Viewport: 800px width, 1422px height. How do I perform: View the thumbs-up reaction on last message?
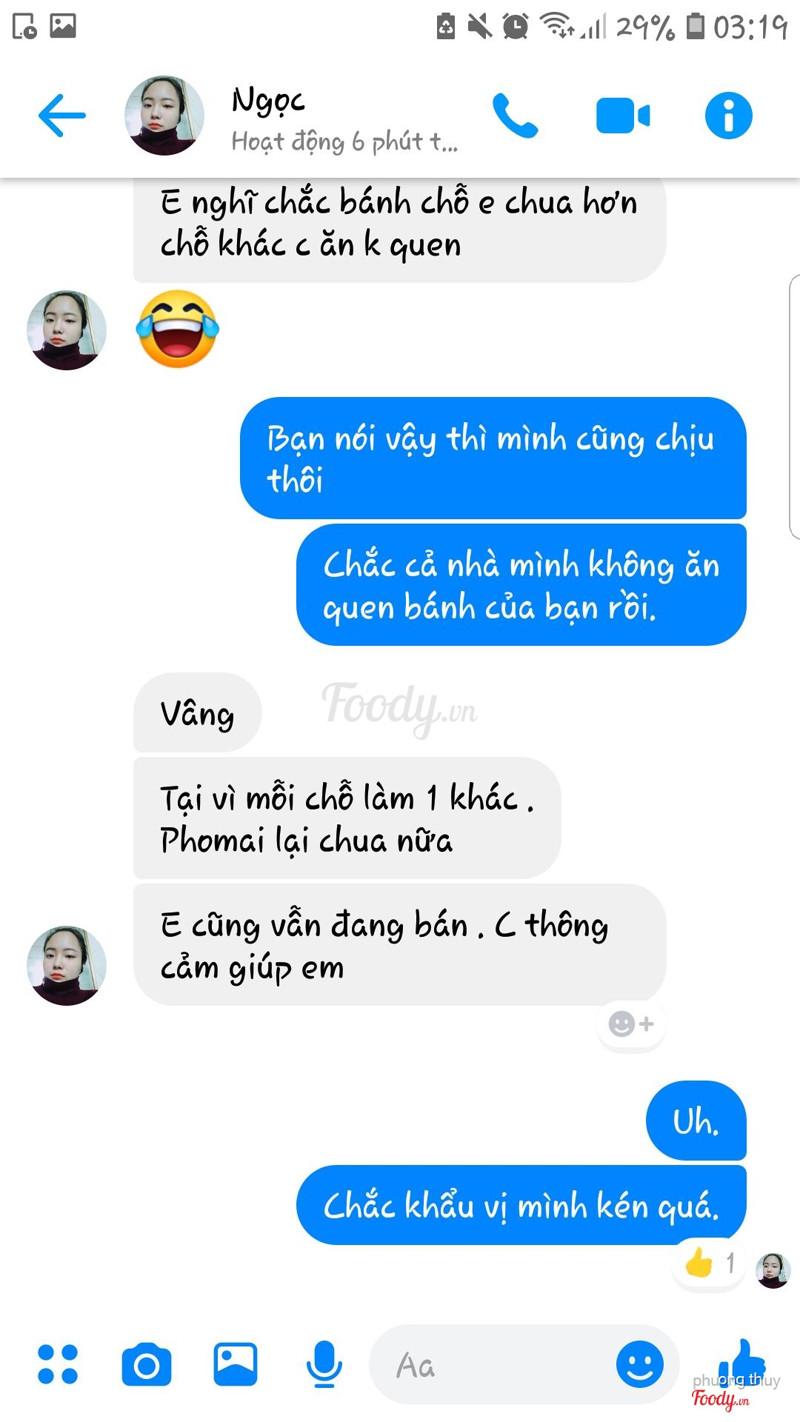pyautogui.click(x=710, y=1264)
